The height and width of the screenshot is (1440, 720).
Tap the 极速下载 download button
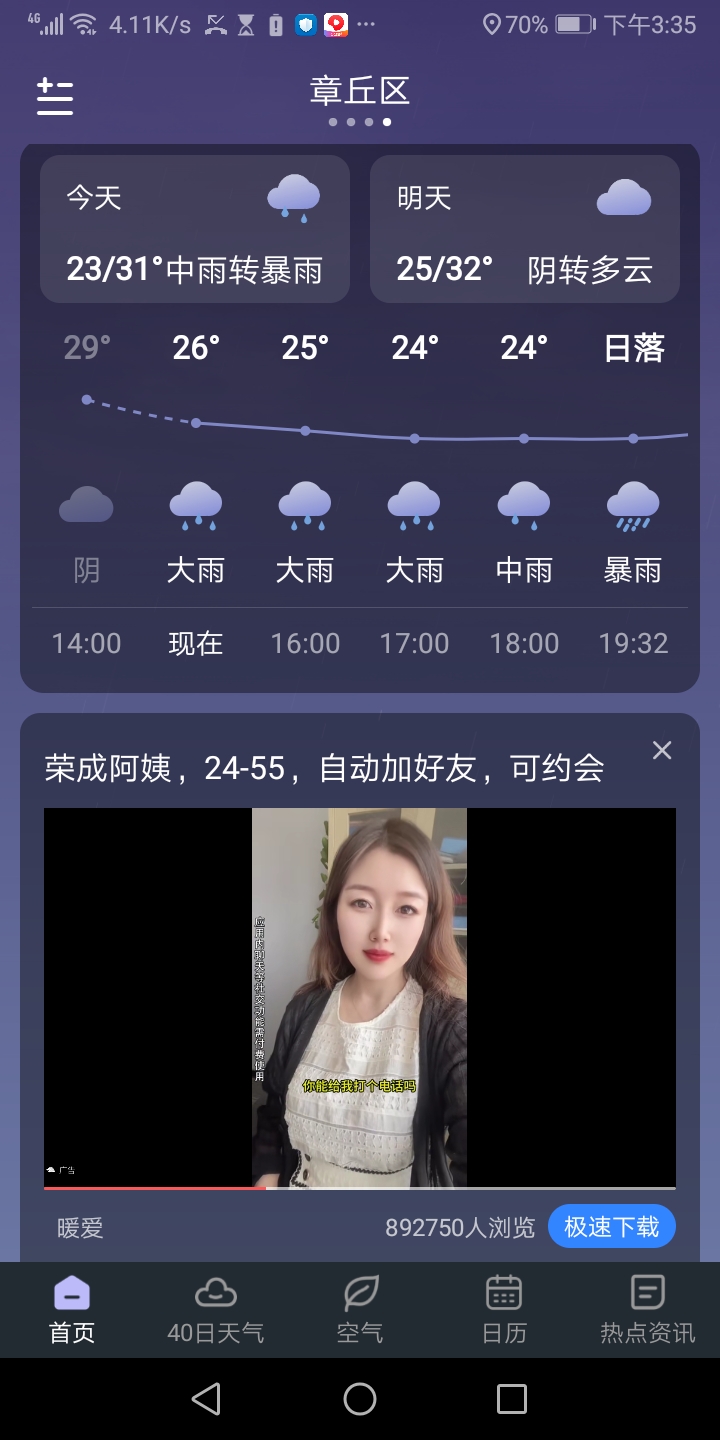(x=611, y=1227)
